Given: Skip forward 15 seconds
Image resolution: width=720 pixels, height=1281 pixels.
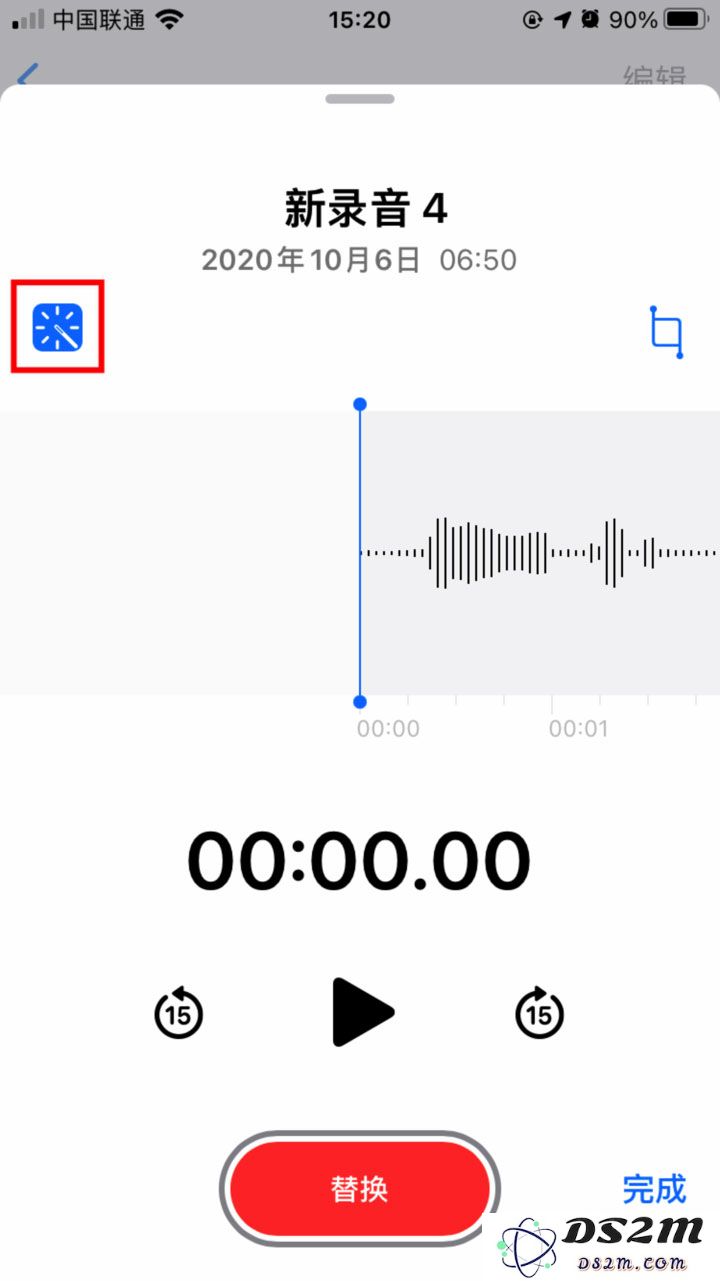Looking at the screenshot, I should click(x=540, y=1012).
